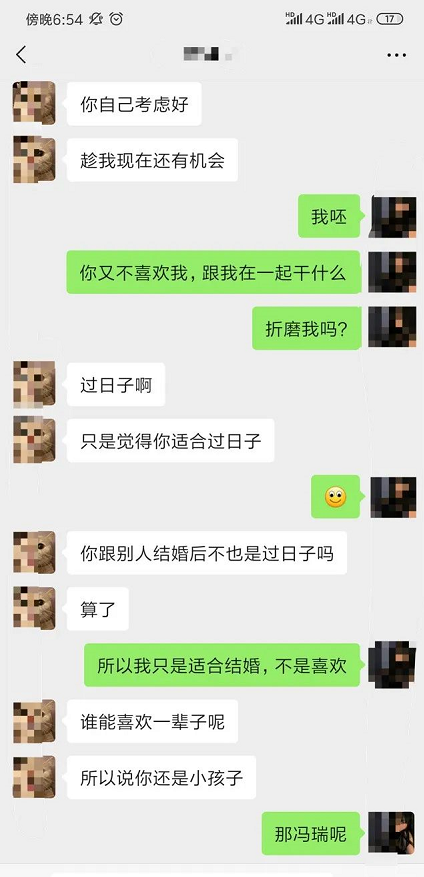Viewport: 424px width, 877px height.
Task: Tap the cat avatar beside "算了"
Action: 34,609
